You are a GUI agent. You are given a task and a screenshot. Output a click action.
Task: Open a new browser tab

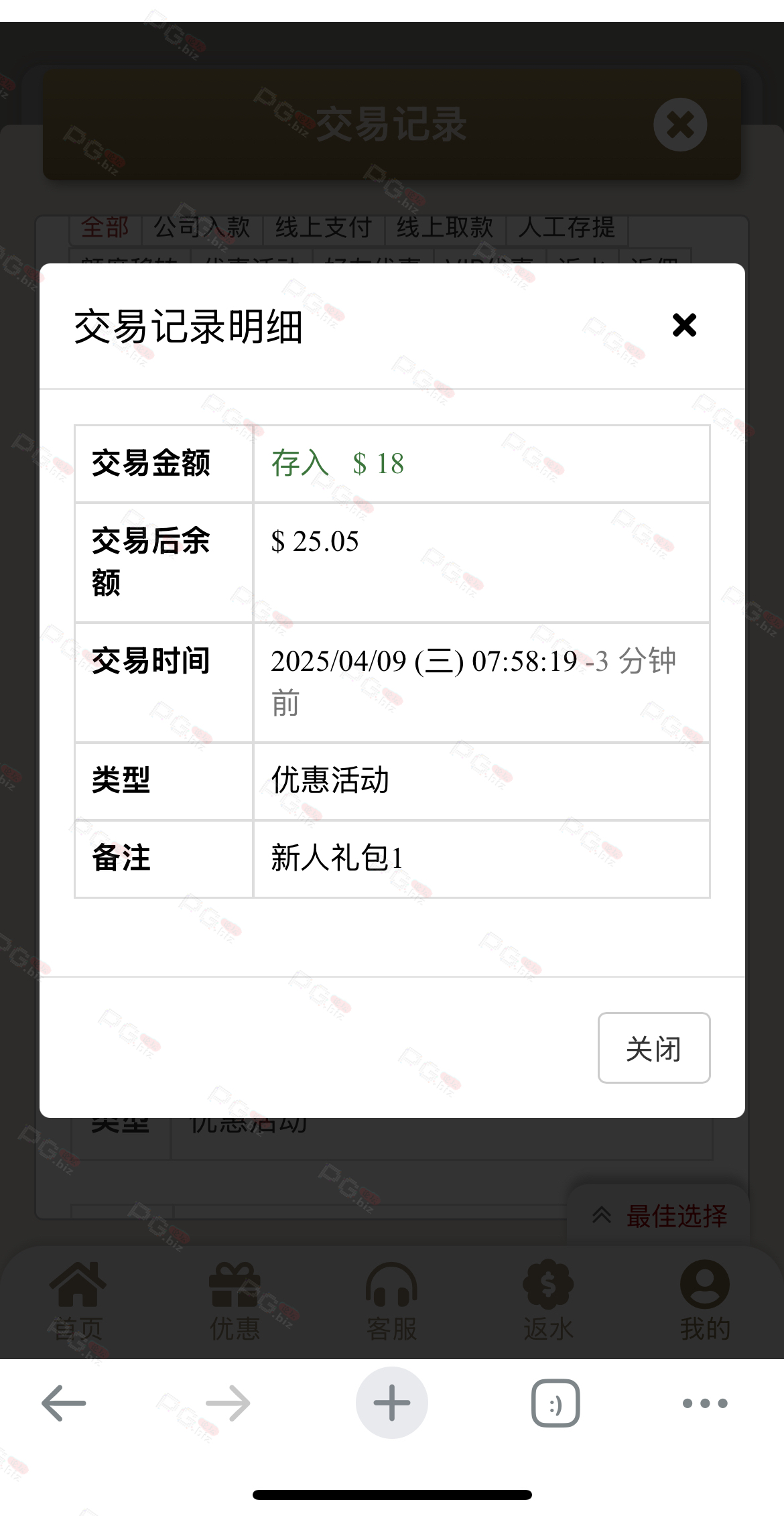tap(392, 1403)
